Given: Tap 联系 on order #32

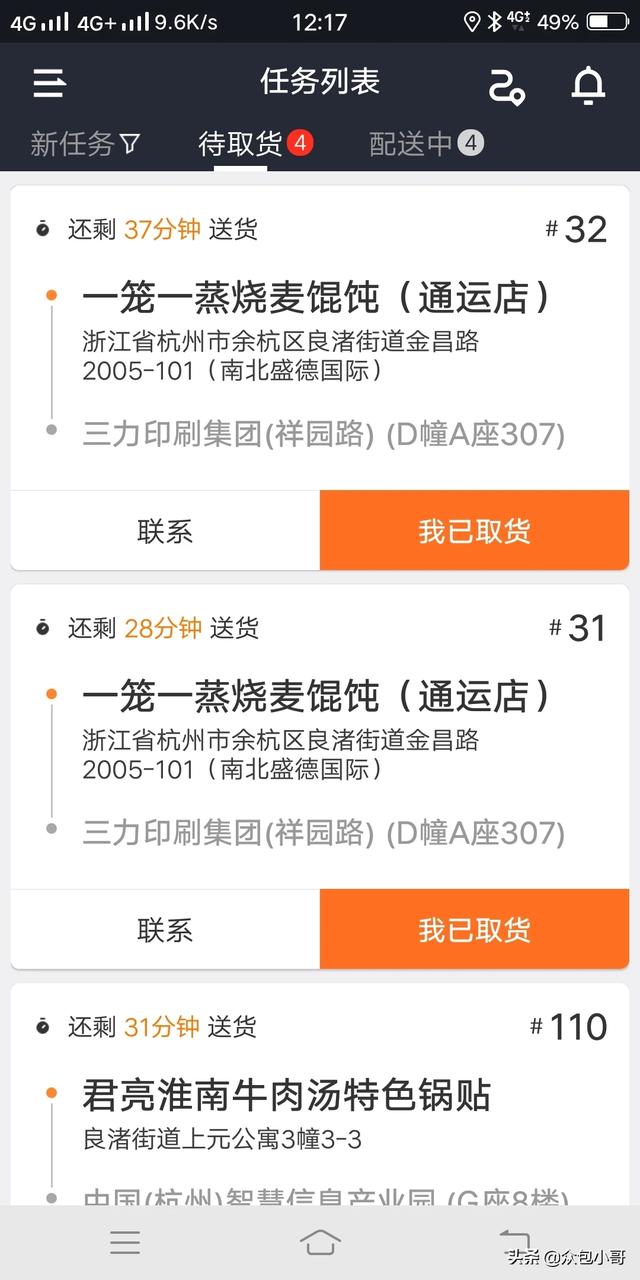Looking at the screenshot, I should 165,531.
